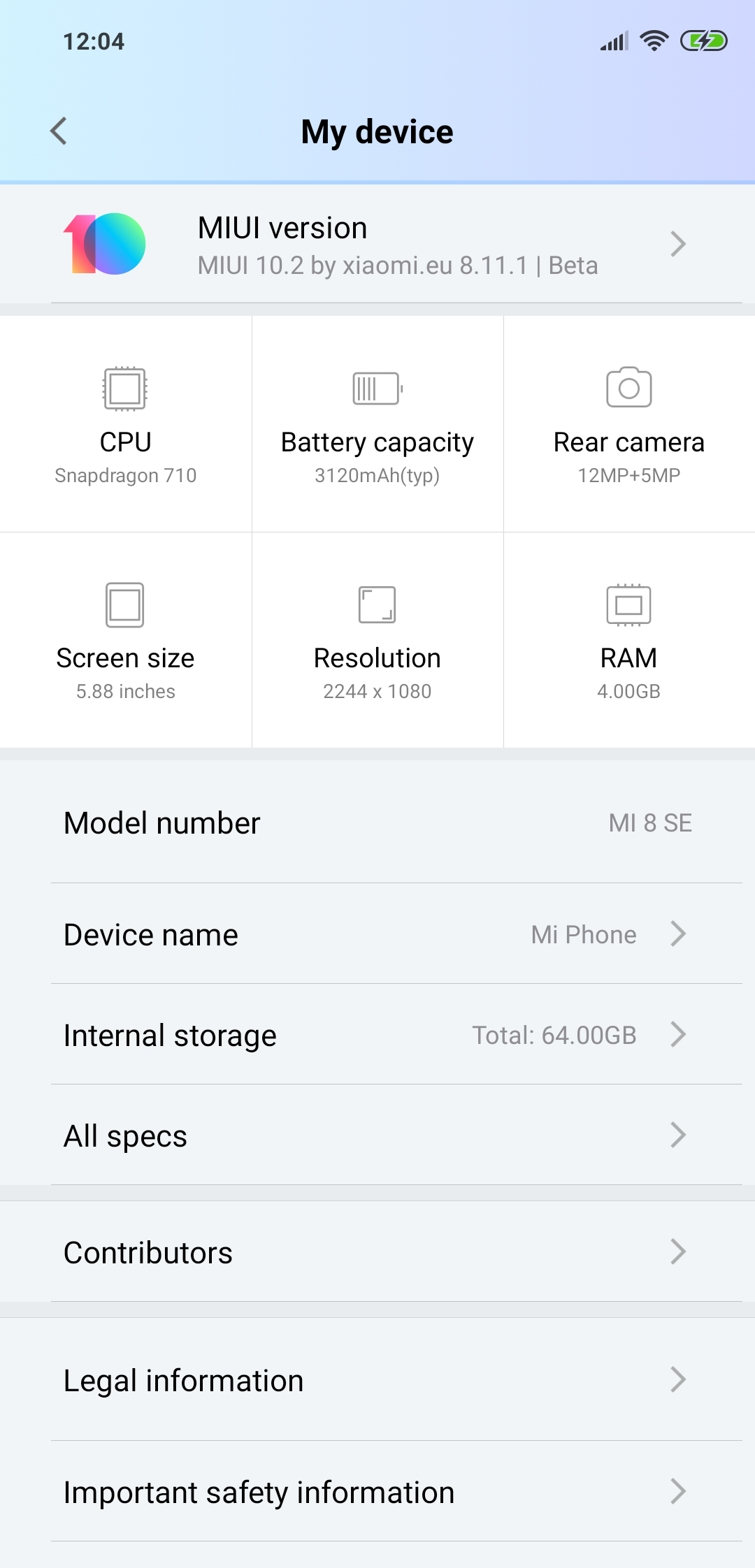Open Important safety information

(377, 1492)
